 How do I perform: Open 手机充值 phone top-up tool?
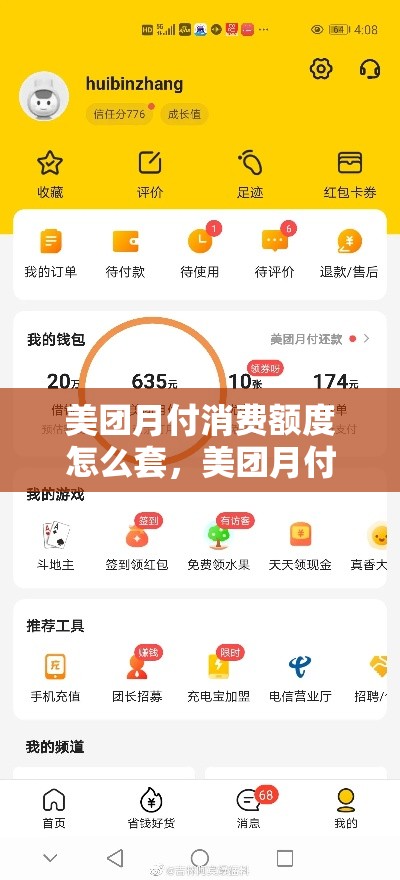click(x=55, y=677)
